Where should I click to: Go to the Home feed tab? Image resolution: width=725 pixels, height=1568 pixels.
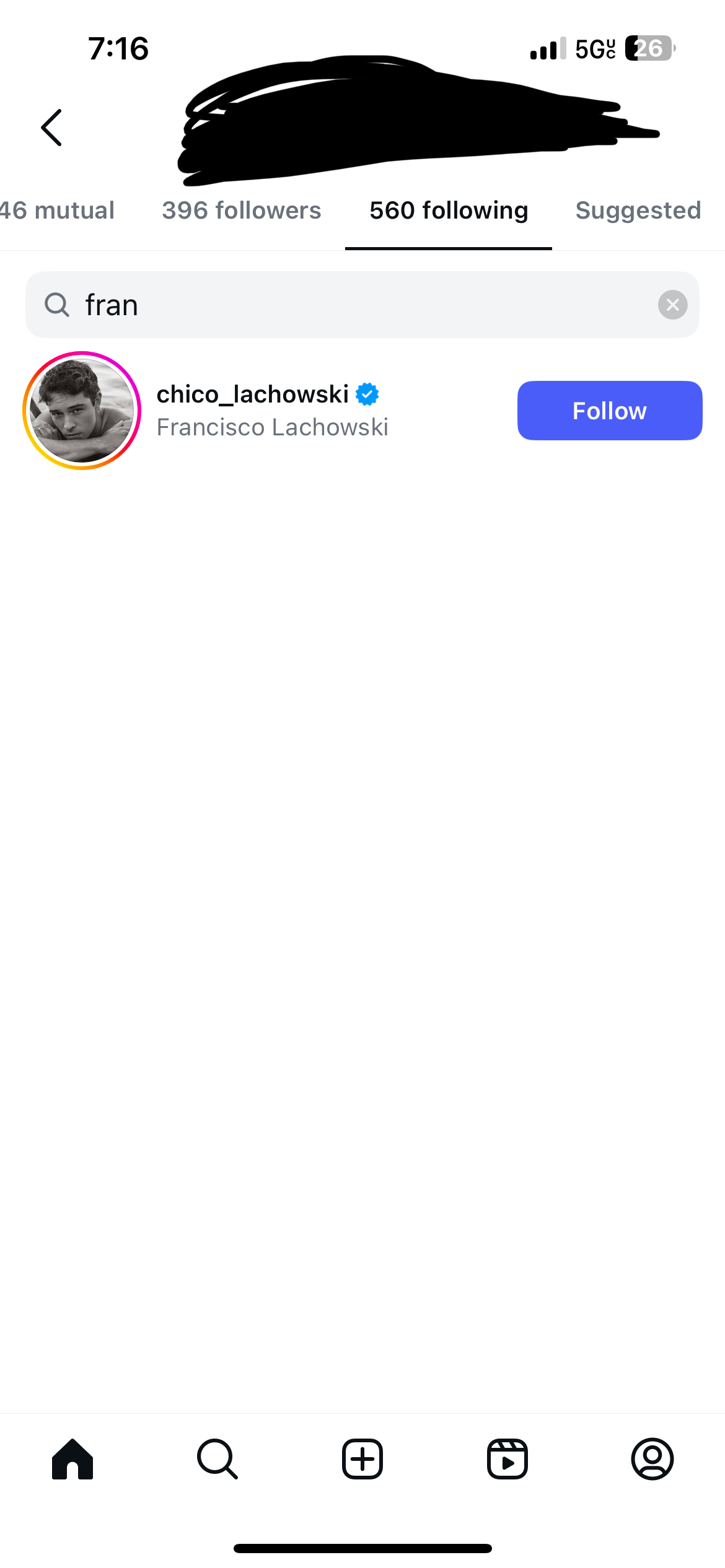coord(72,1459)
